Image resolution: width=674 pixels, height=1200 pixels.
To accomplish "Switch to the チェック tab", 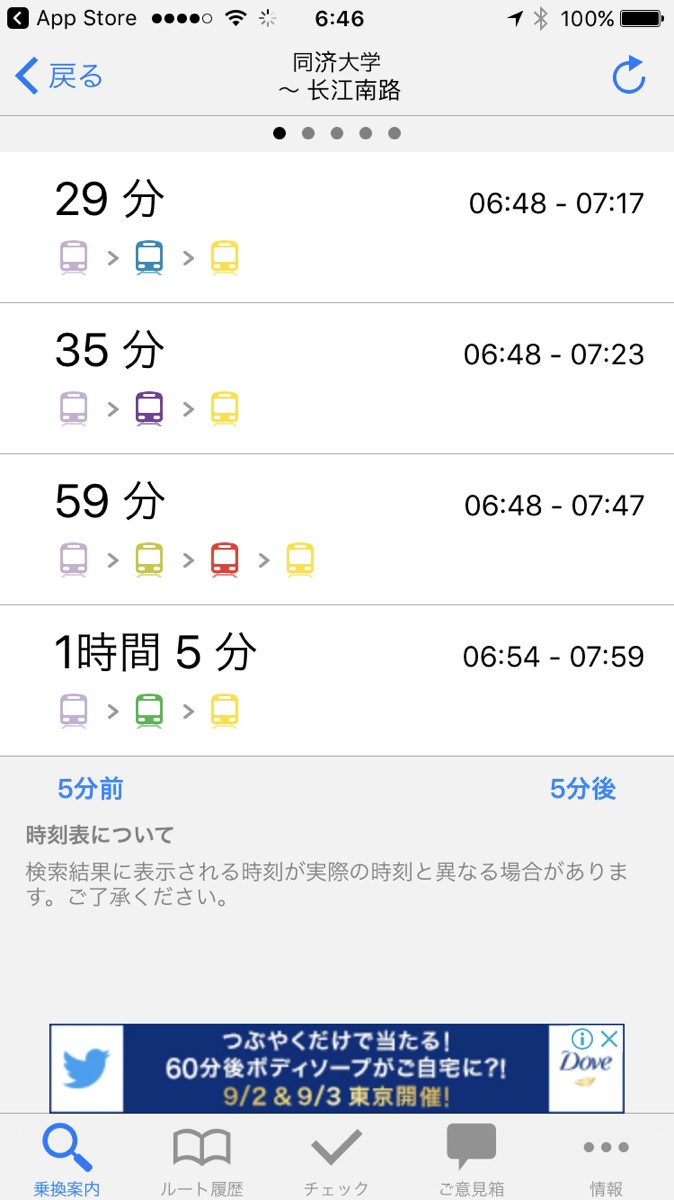I will (x=337, y=1160).
